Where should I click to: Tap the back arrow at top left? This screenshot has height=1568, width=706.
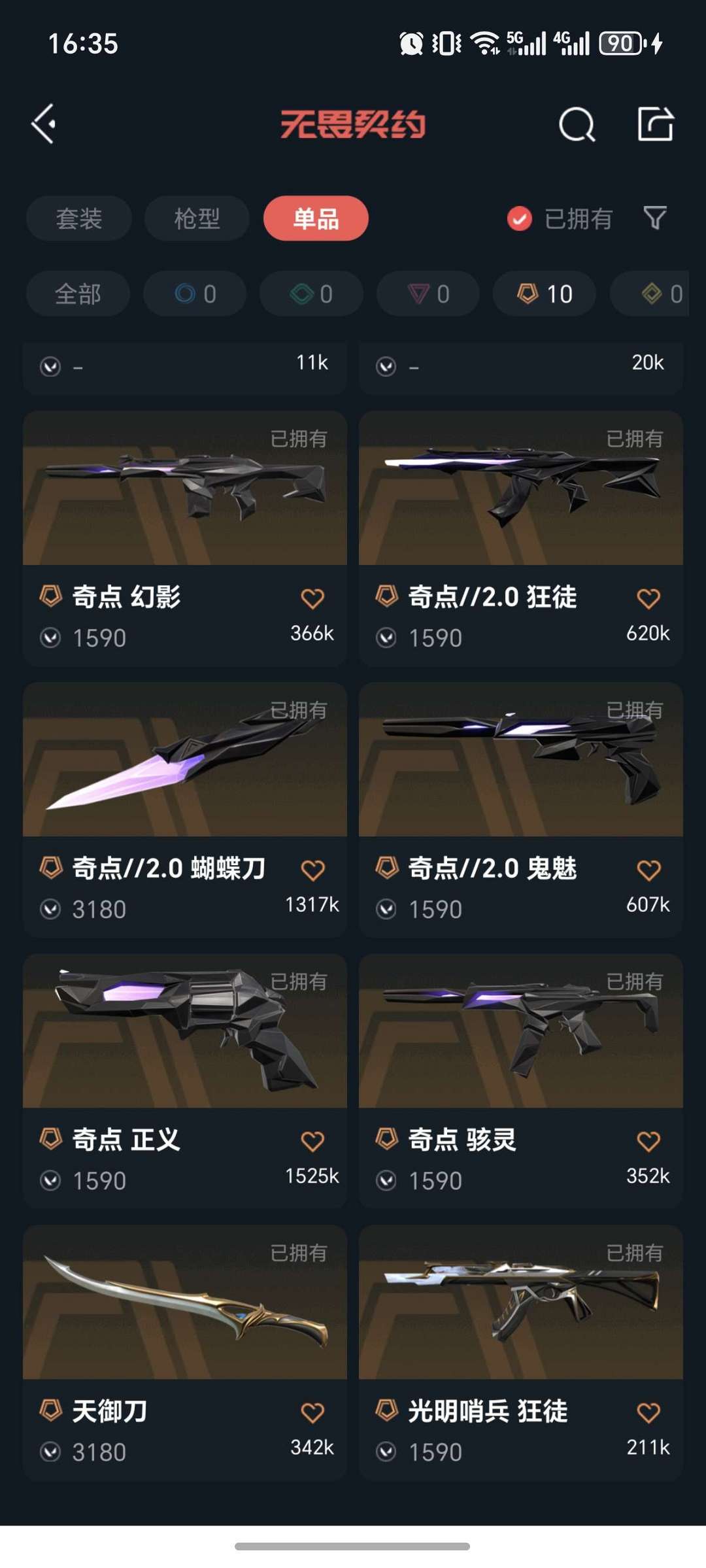tap(43, 123)
